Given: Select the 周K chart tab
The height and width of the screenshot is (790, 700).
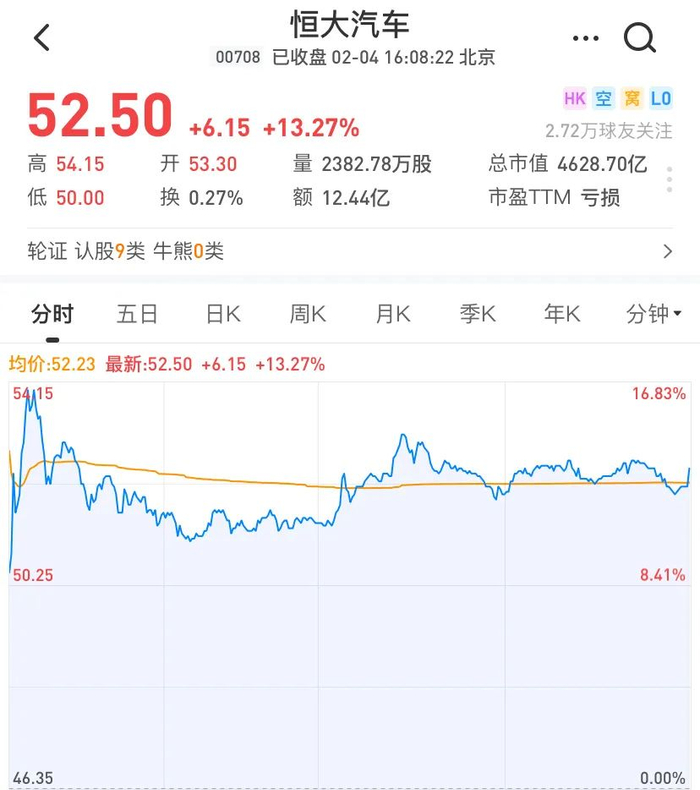Looking at the screenshot, I should coord(308,314).
